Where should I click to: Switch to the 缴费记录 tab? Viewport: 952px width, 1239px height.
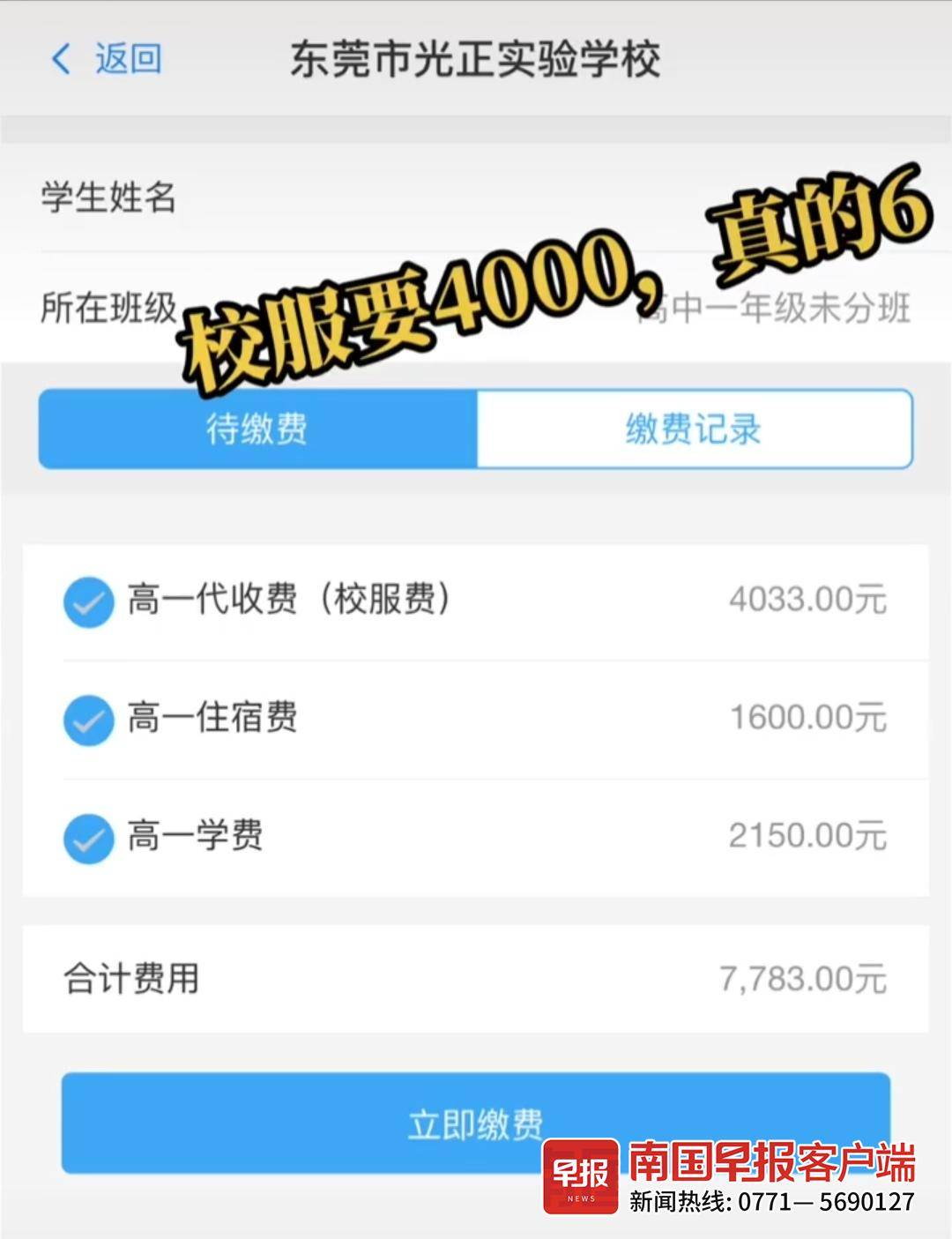coord(693,429)
